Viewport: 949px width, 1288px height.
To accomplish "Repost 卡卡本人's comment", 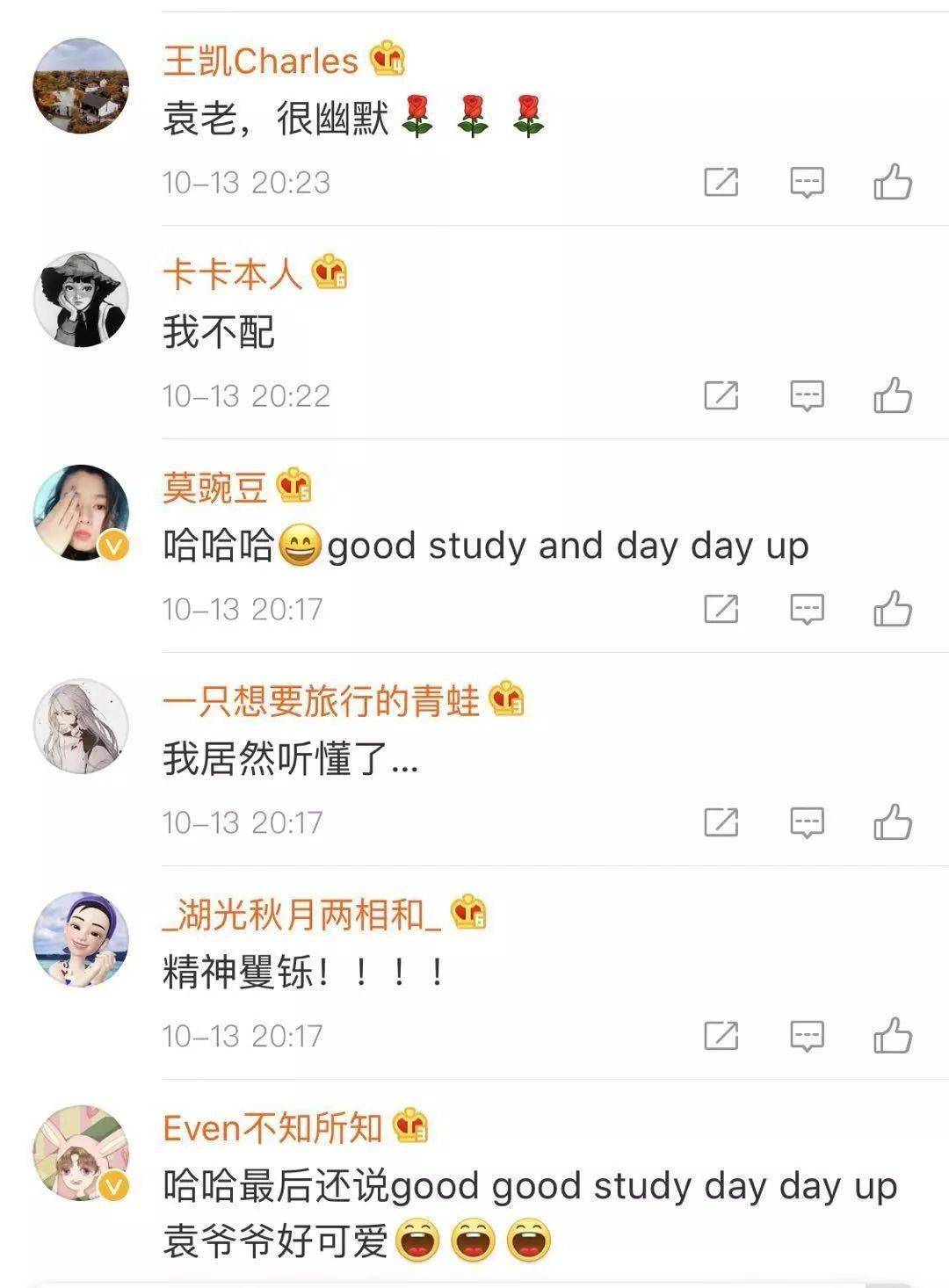I will (721, 396).
